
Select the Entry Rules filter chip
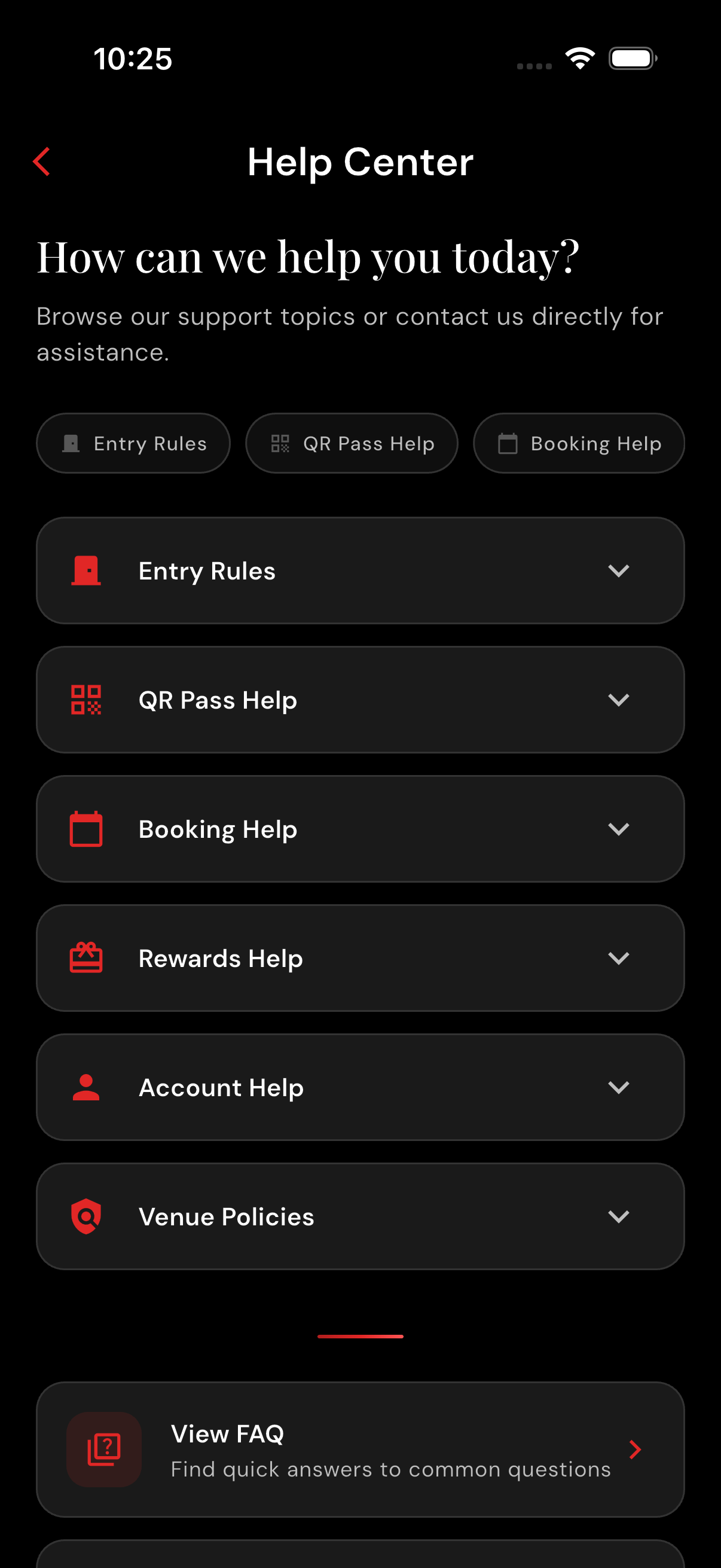coord(133,444)
